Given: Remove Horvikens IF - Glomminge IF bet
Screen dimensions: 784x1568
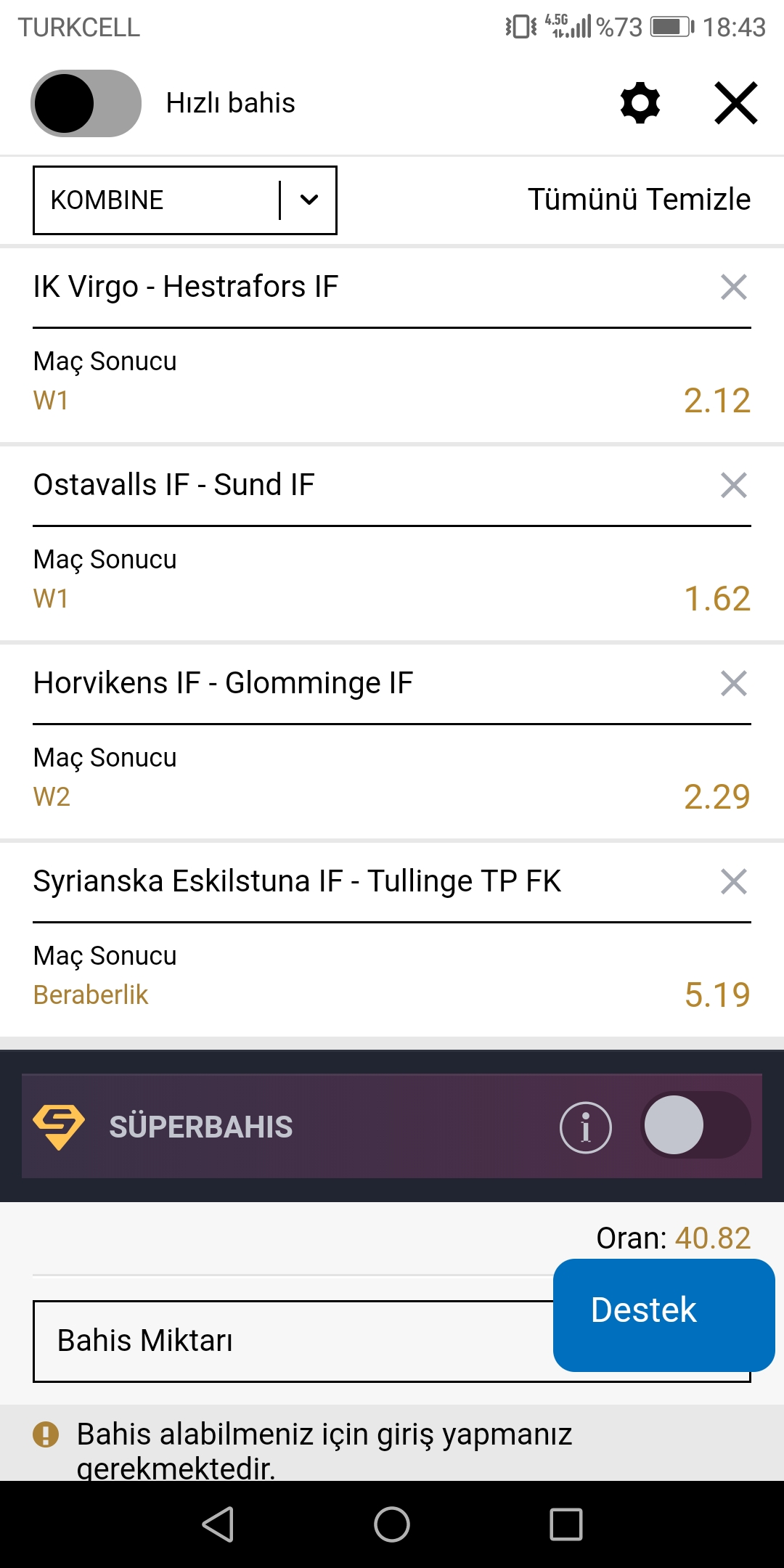Looking at the screenshot, I should (x=734, y=683).
